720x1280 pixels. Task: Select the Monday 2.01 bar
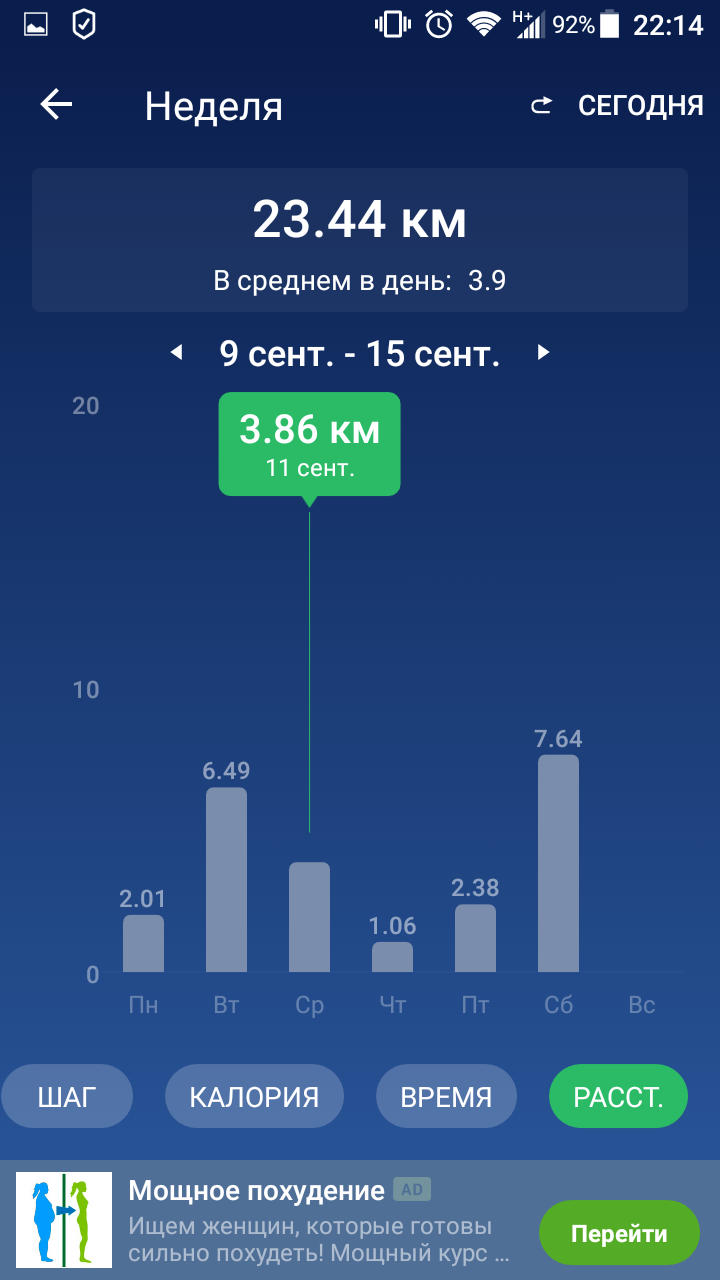pyautogui.click(x=143, y=944)
